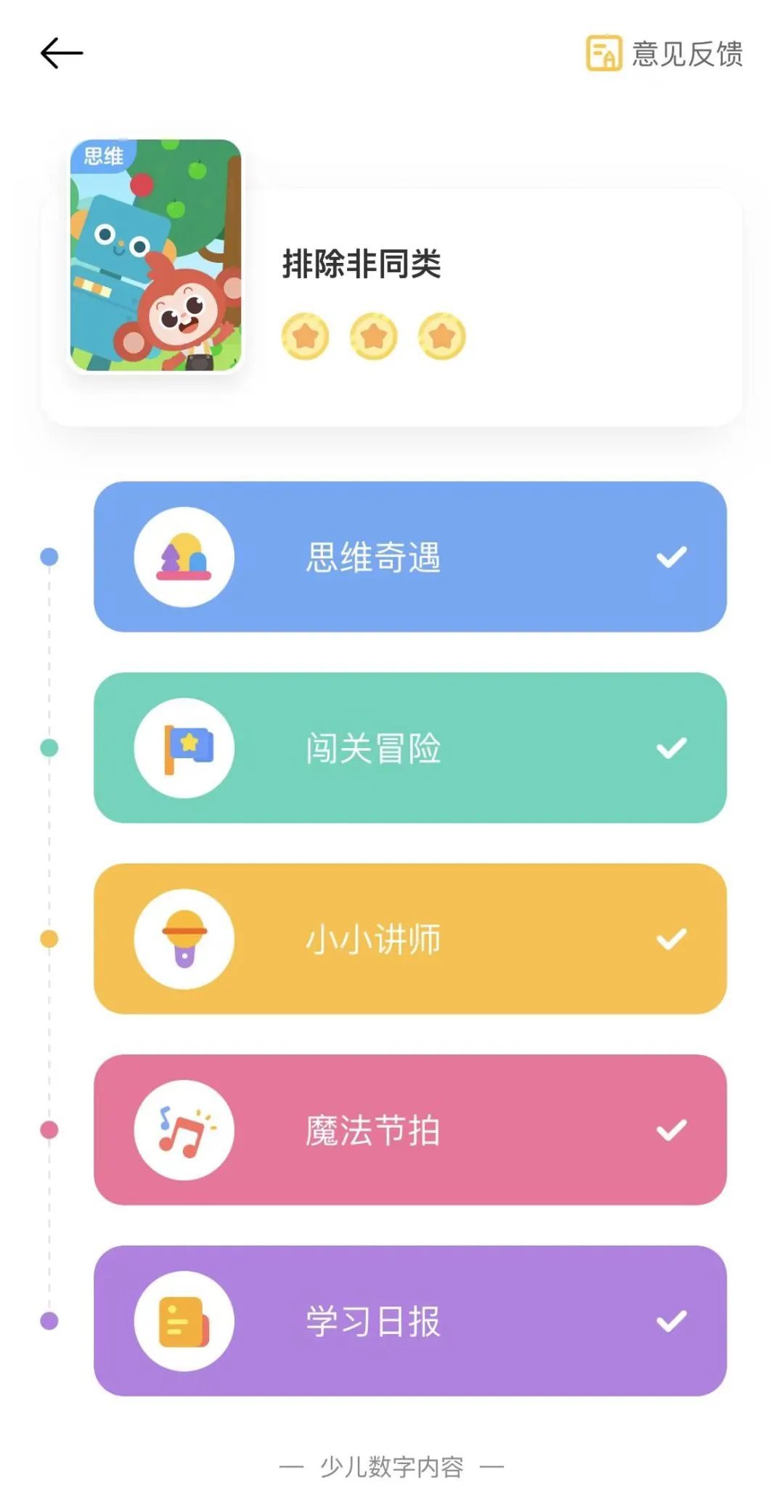Tap the 小小讲师 microphone icon

184,939
